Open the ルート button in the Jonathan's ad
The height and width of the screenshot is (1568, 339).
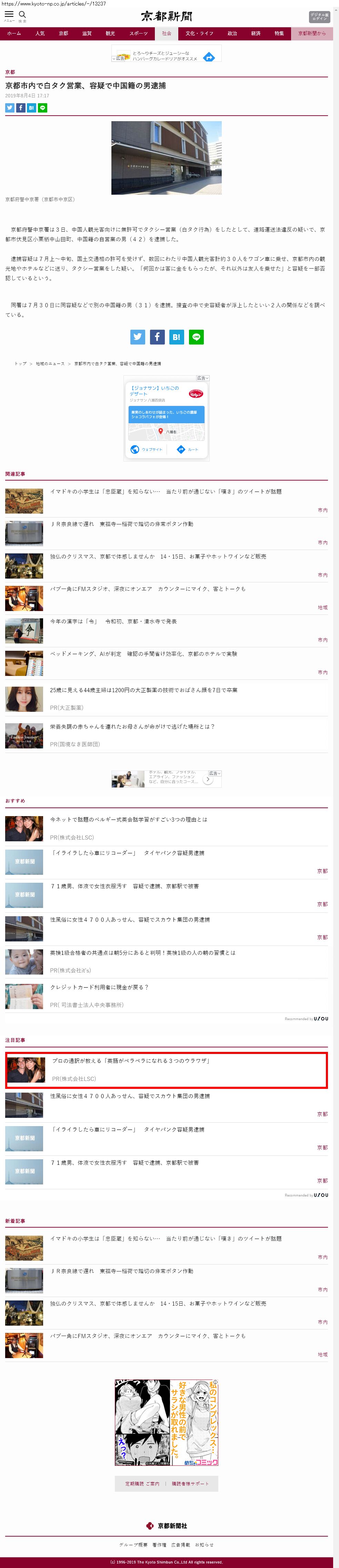coord(188,449)
